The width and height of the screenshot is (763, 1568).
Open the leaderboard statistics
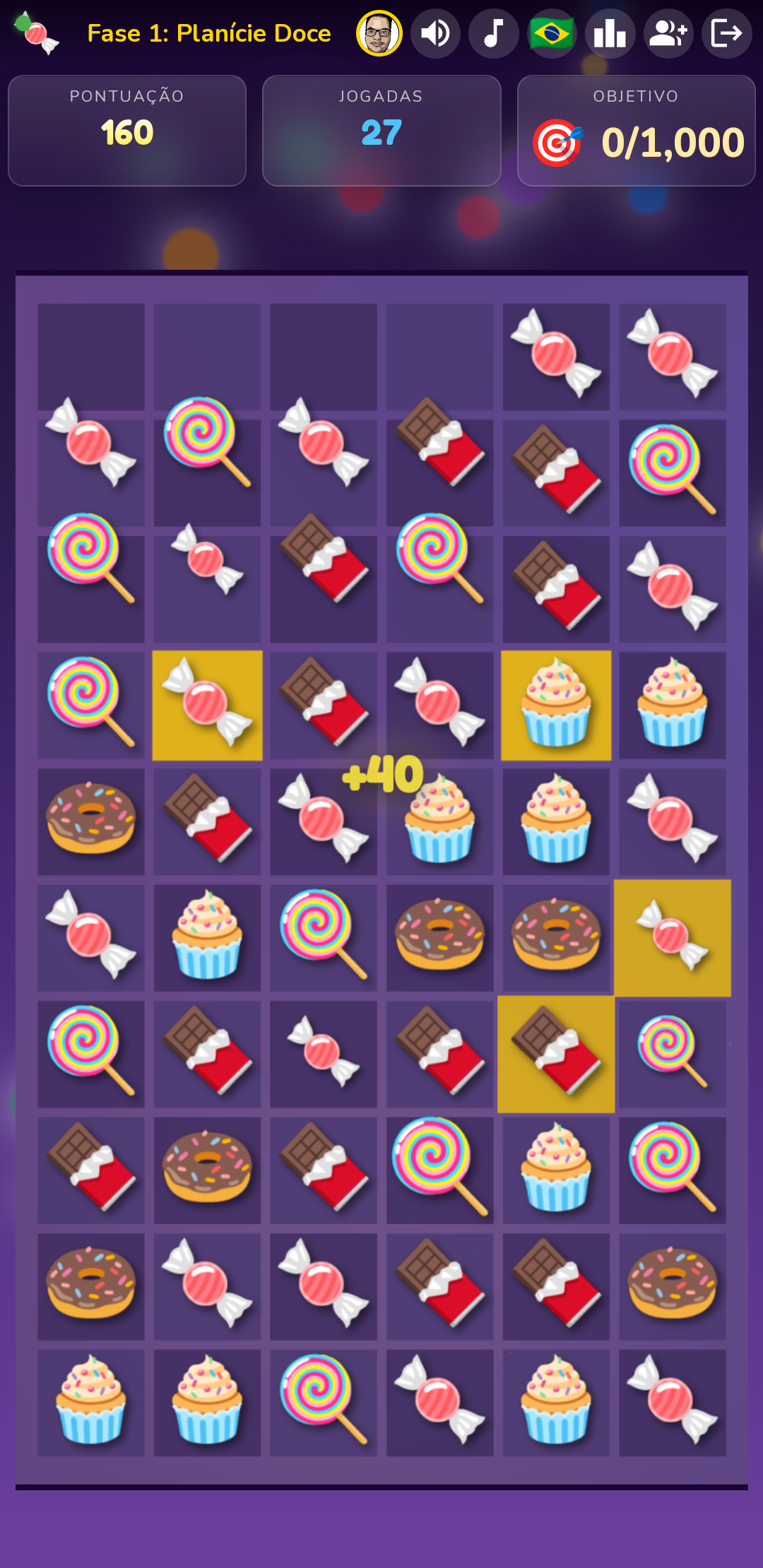(x=610, y=33)
